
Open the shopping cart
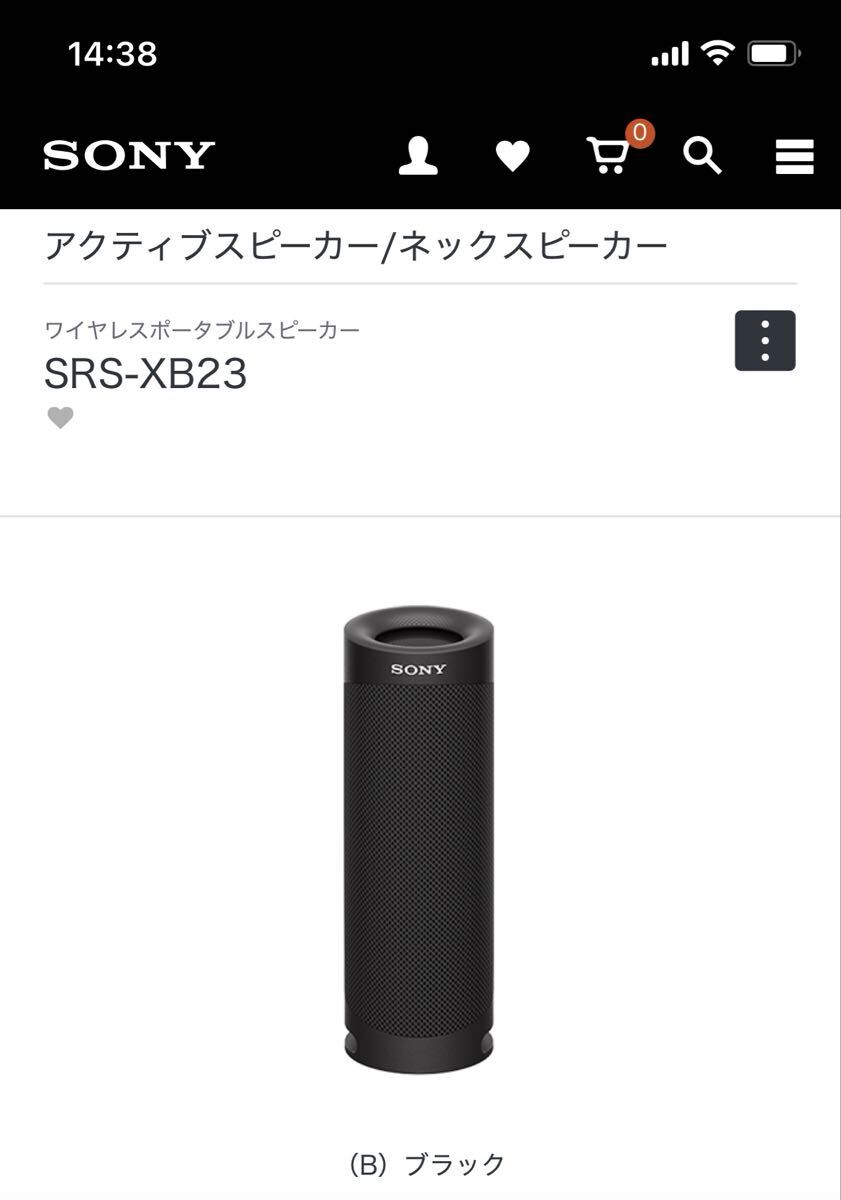pyautogui.click(x=608, y=156)
